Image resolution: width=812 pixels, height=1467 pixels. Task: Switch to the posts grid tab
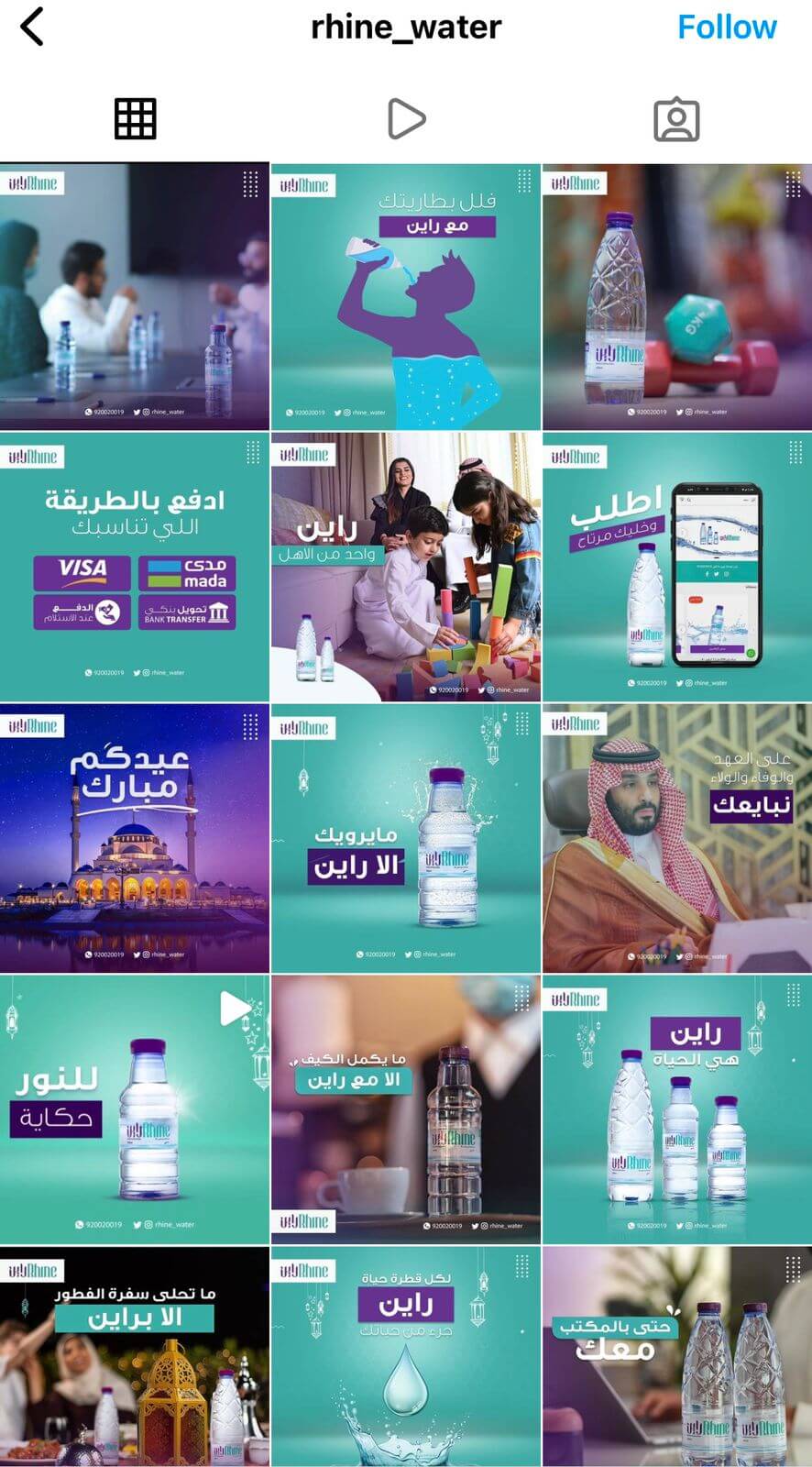point(135,119)
